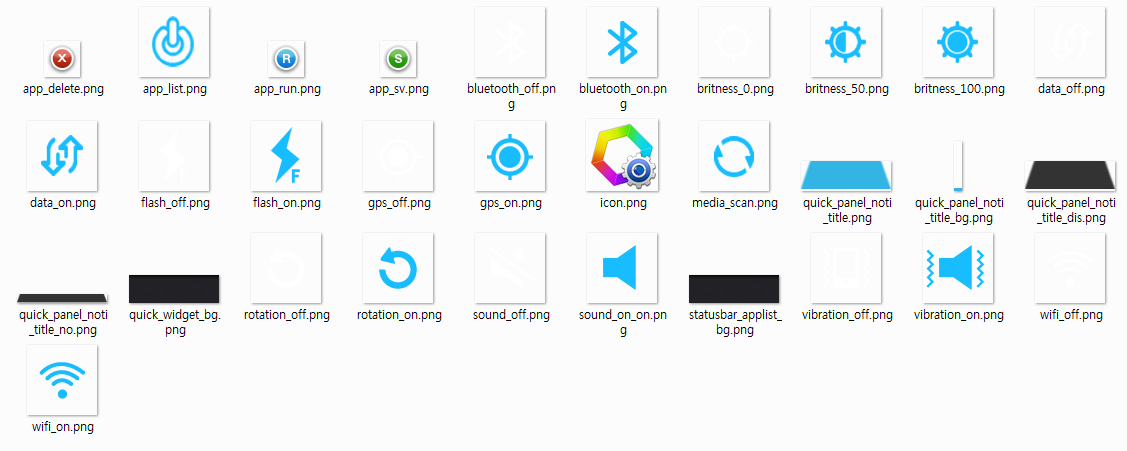Select sound_on_on.png file
Screen dimensions: 1127x451
(622, 269)
